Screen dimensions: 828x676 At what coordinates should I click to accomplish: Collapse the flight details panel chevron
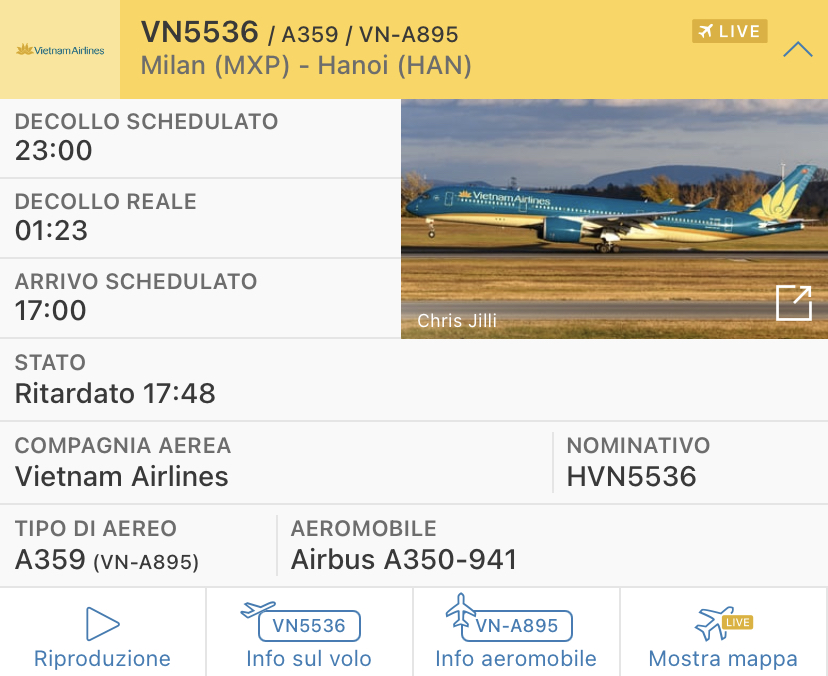point(797,49)
